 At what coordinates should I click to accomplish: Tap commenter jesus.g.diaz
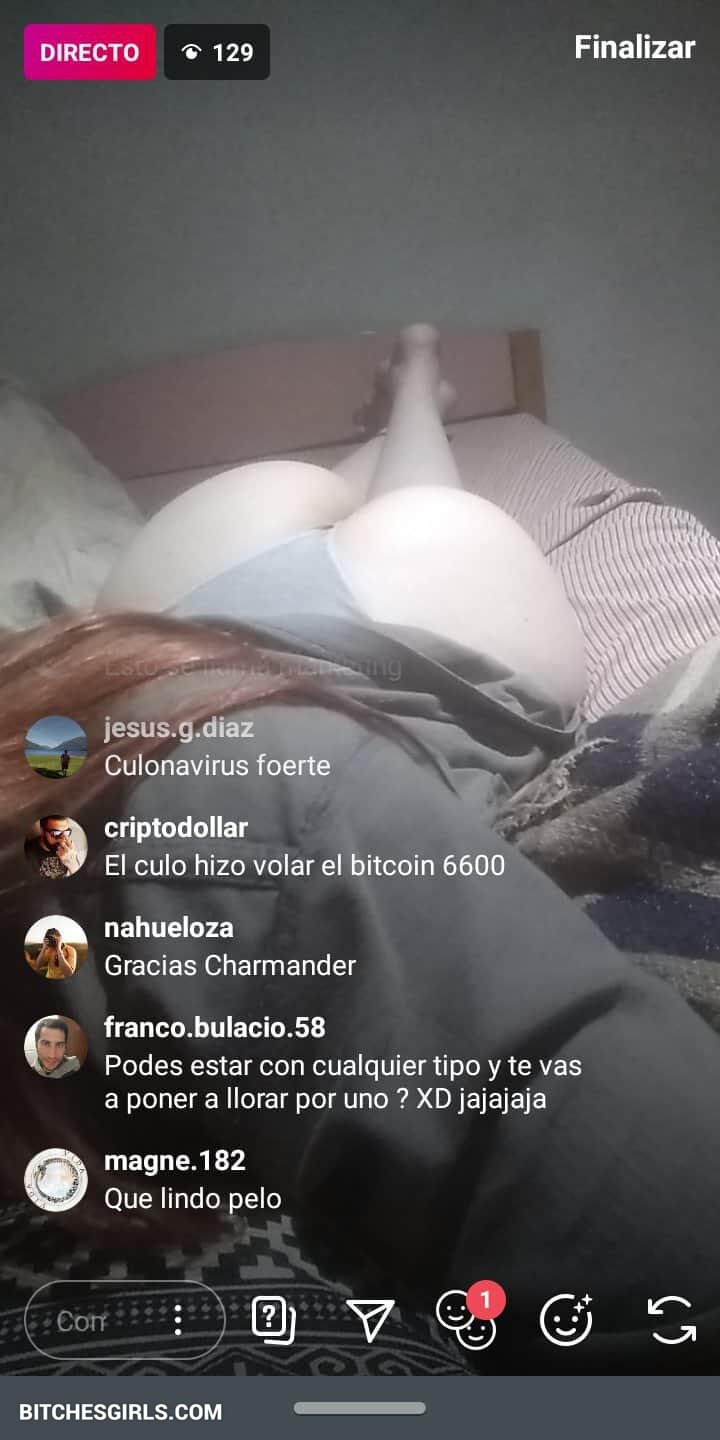point(178,728)
